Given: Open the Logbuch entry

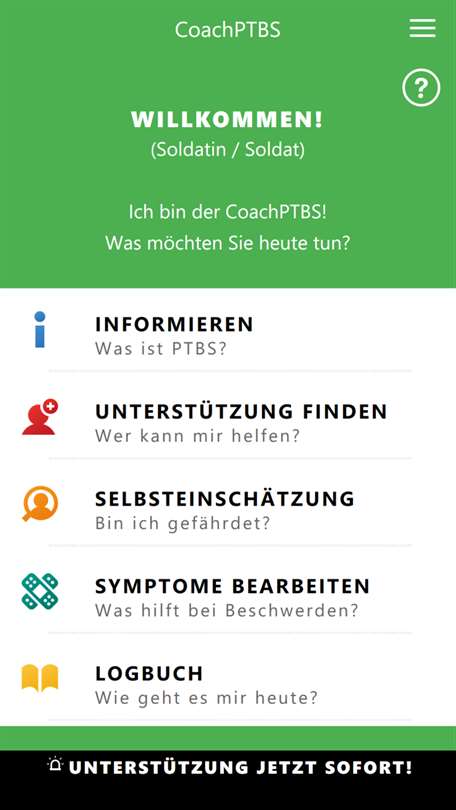Looking at the screenshot, I should click(x=228, y=684).
